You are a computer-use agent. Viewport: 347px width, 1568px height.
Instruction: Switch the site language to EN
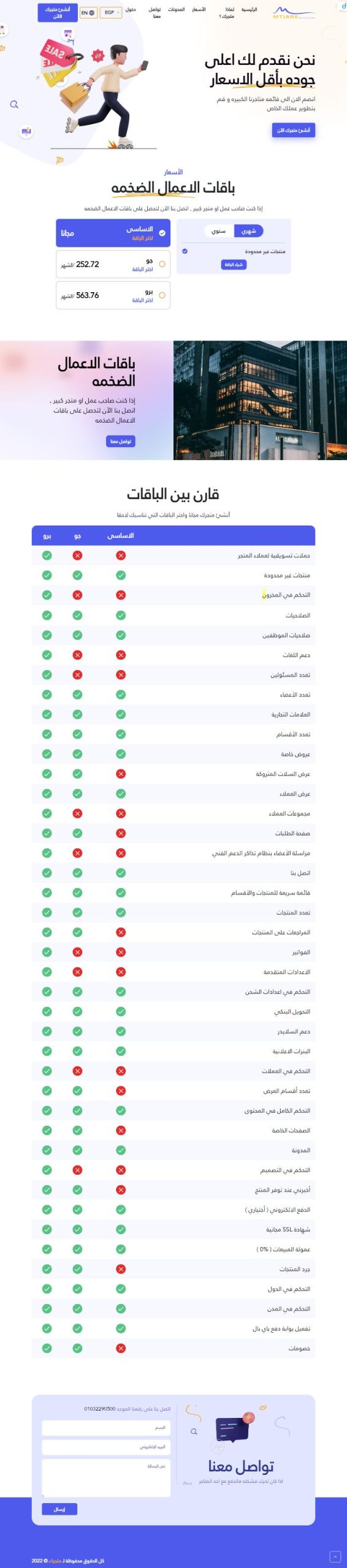[x=88, y=12]
